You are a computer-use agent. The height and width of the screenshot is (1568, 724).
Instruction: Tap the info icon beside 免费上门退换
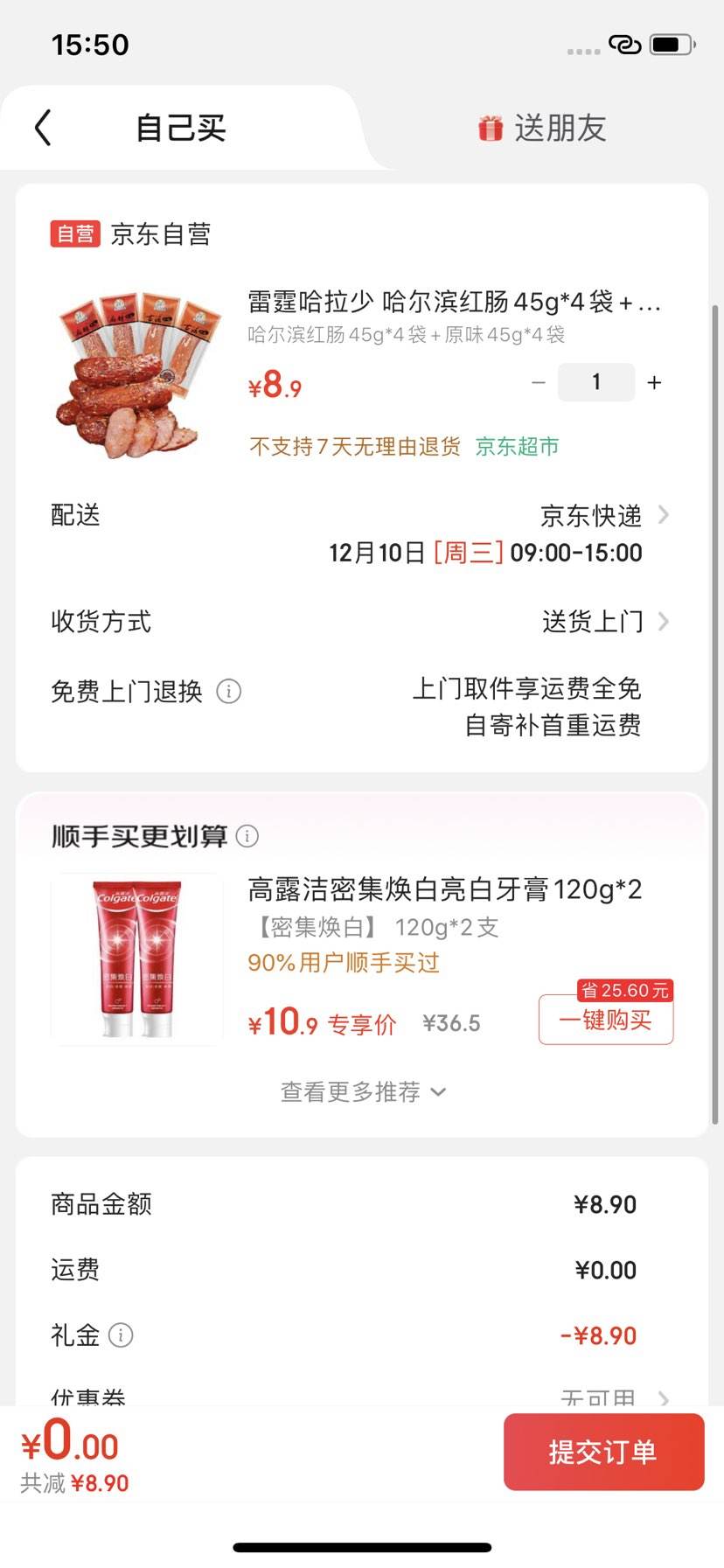point(229,692)
